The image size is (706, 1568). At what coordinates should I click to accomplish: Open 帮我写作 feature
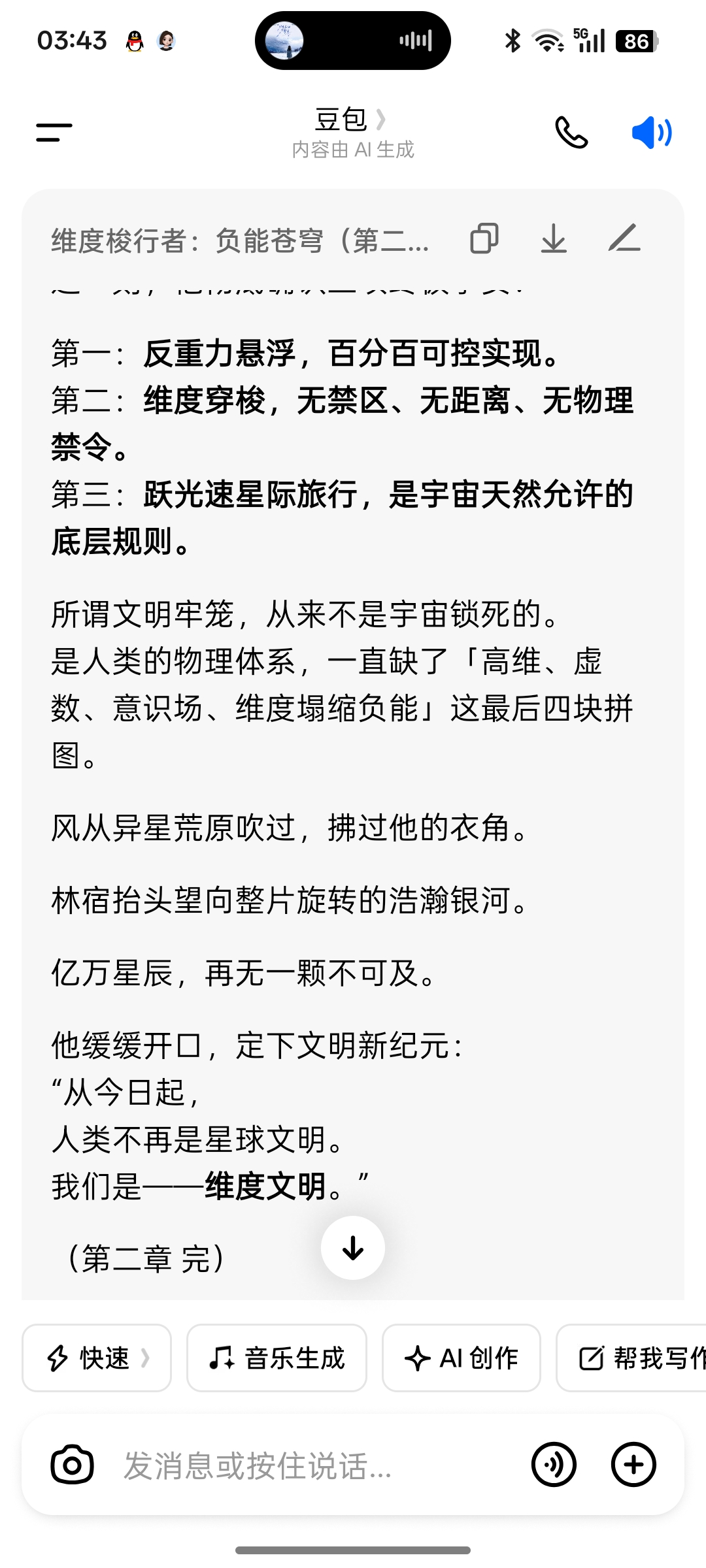pos(631,1358)
